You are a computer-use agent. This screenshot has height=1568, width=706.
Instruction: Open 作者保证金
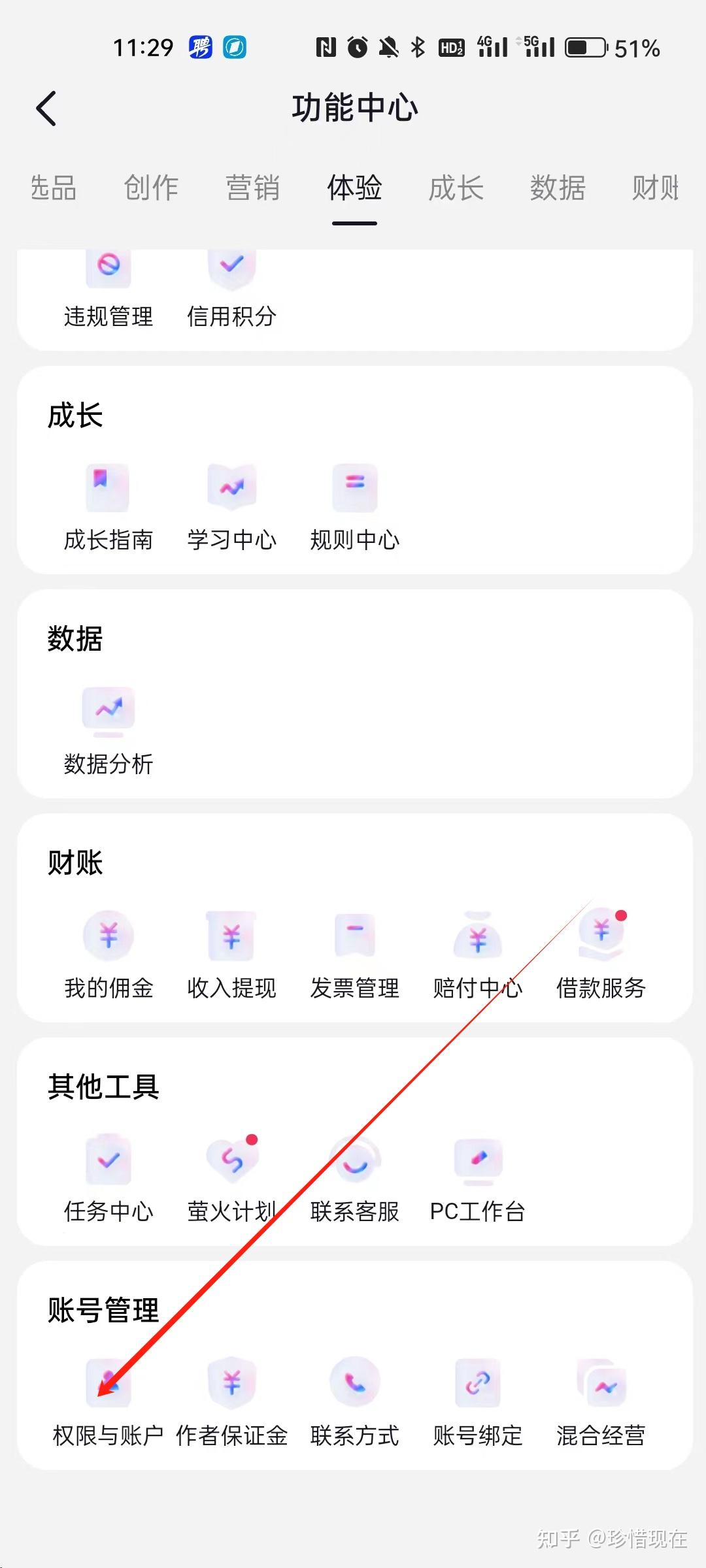click(231, 1403)
